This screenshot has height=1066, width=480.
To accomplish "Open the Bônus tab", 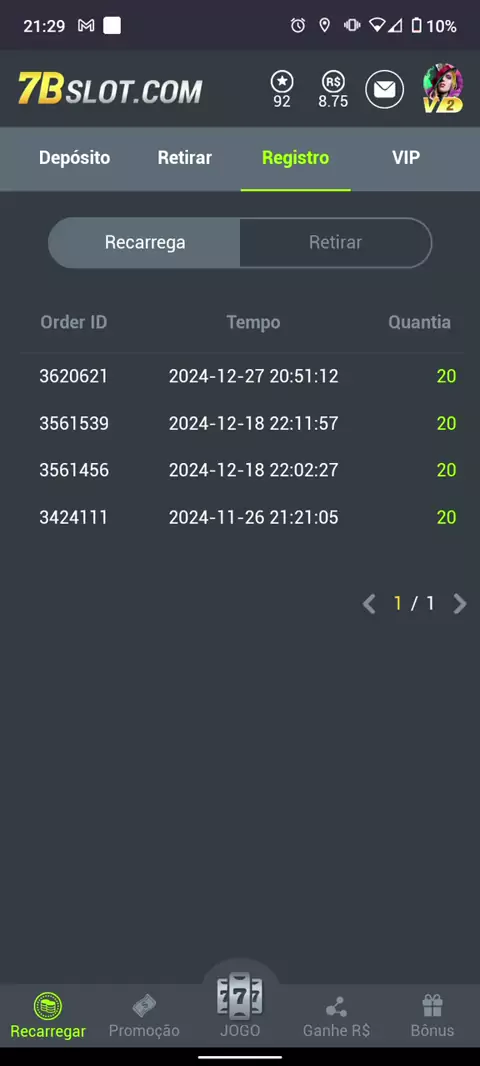I will click(432, 1016).
